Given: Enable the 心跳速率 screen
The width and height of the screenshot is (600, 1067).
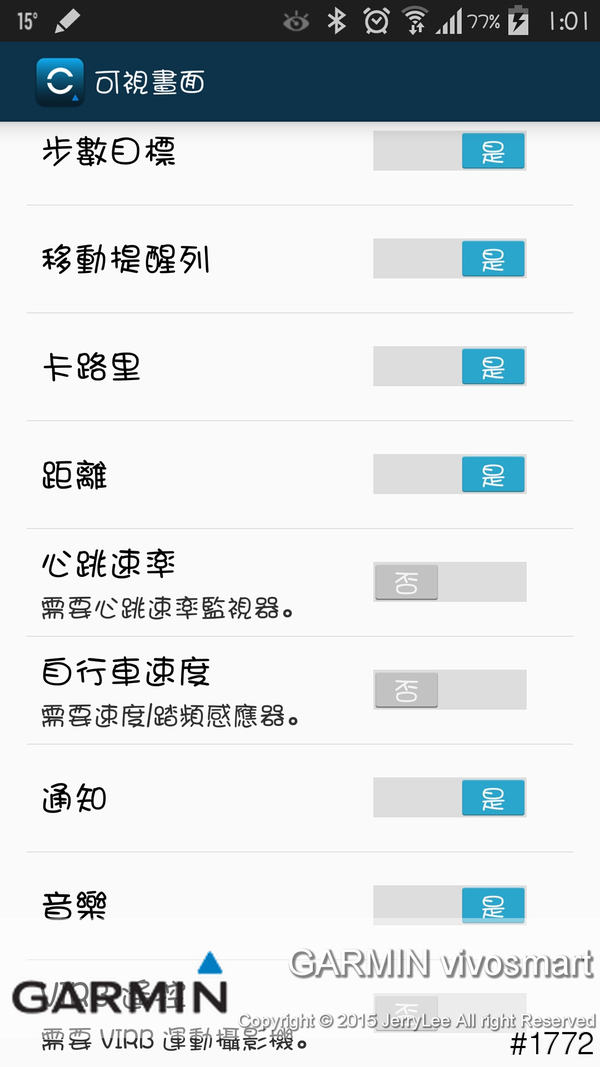Looking at the screenshot, I should 449,582.
